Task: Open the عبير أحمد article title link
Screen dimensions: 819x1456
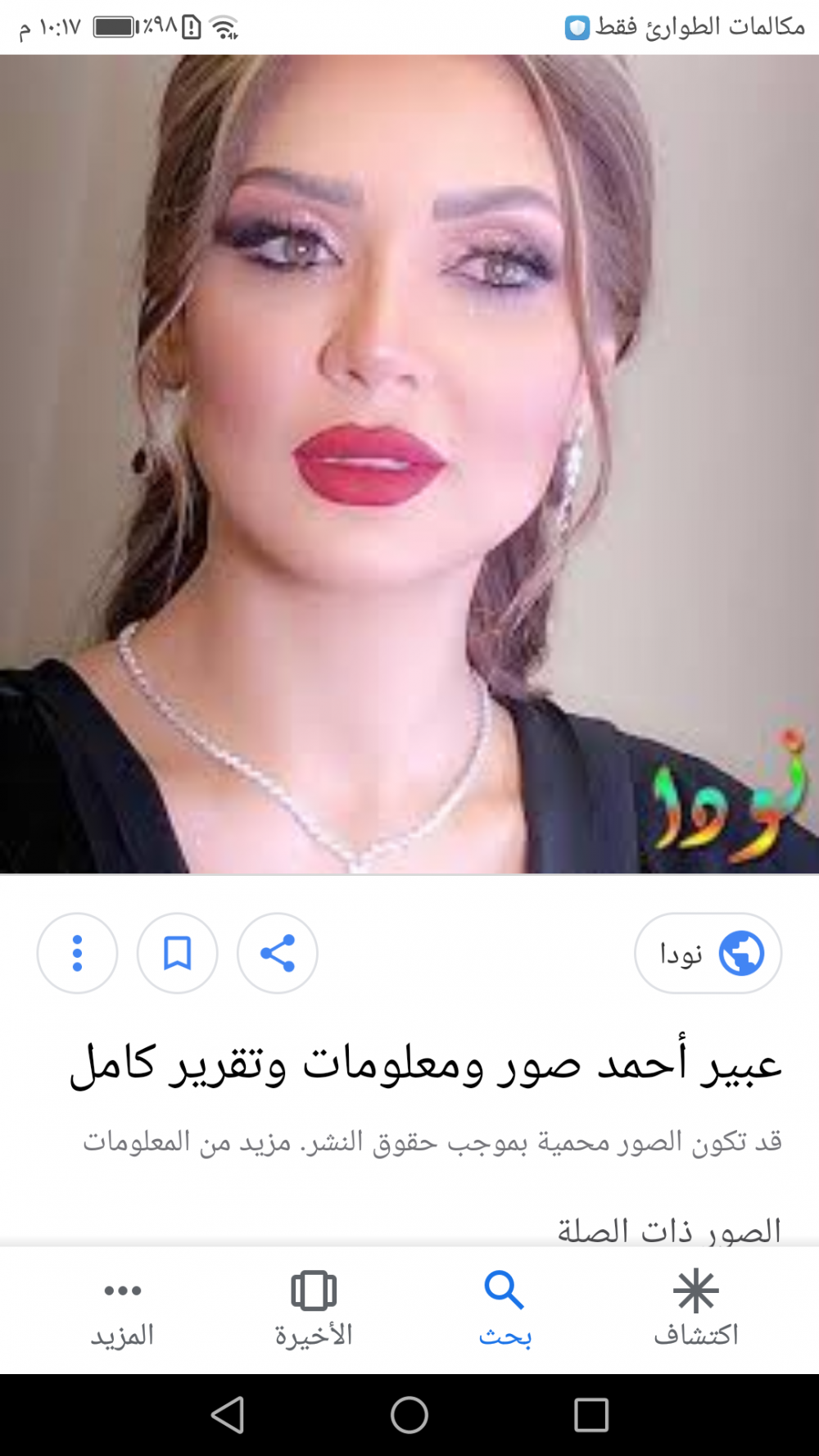Action: [426, 1064]
